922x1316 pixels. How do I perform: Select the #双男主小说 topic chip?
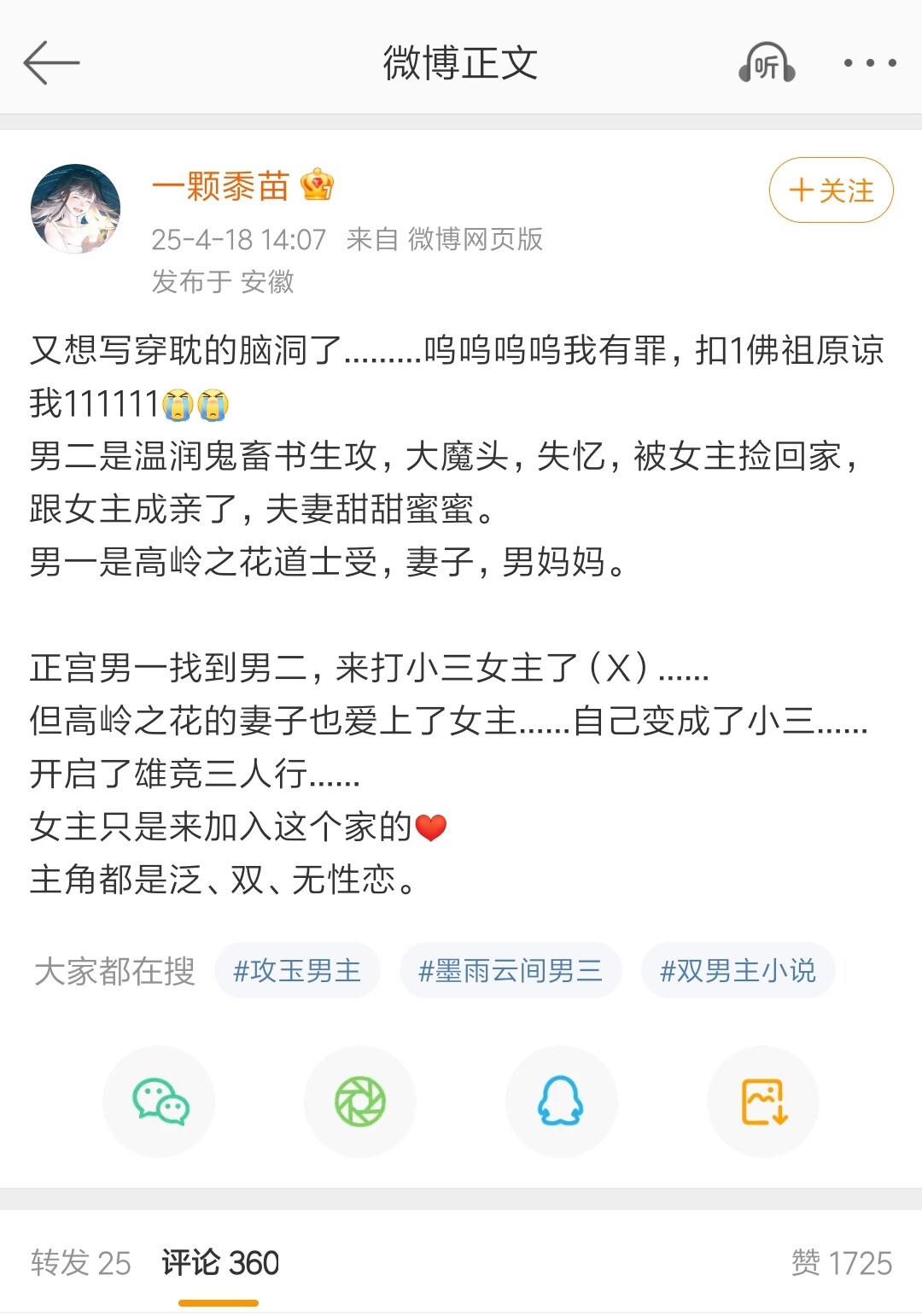point(738,971)
